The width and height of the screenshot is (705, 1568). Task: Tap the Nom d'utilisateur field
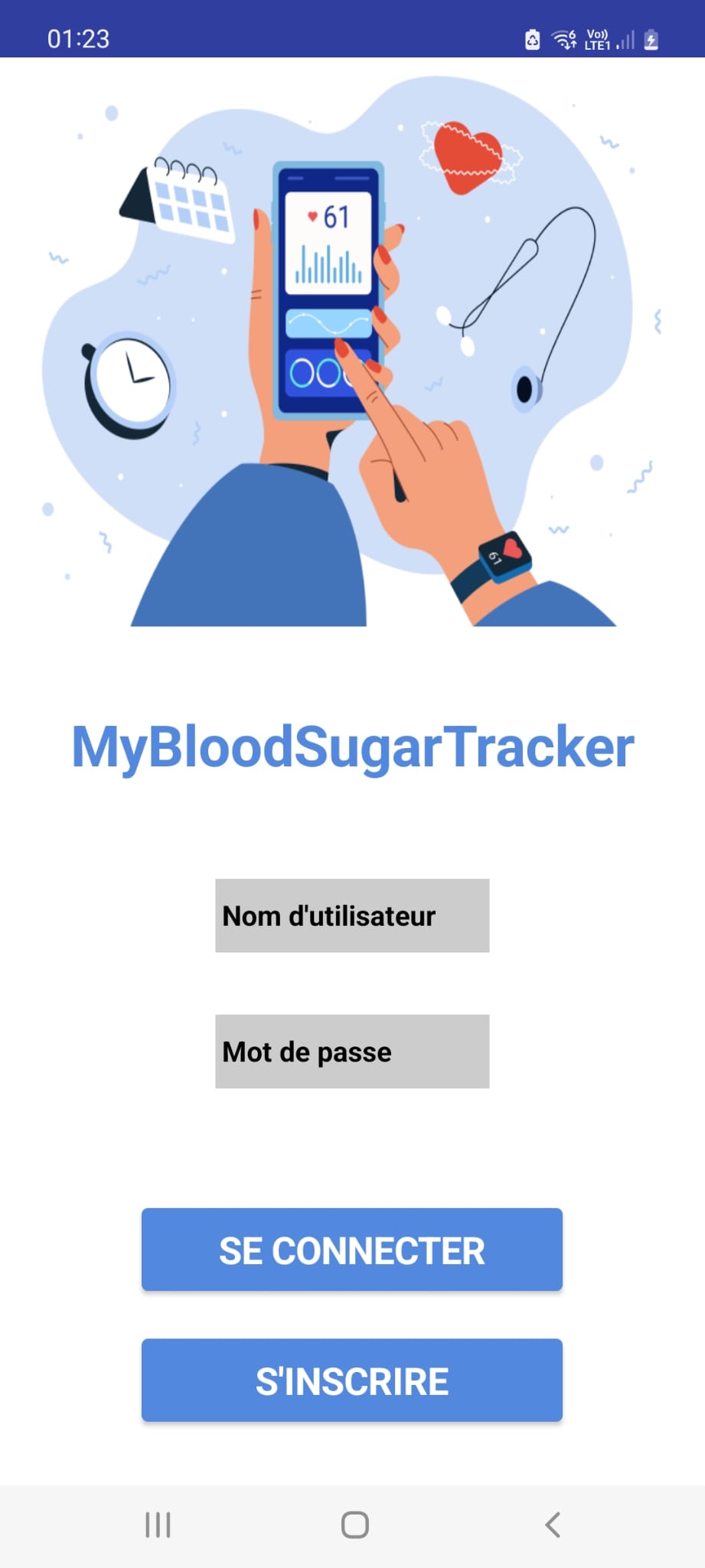click(x=352, y=916)
